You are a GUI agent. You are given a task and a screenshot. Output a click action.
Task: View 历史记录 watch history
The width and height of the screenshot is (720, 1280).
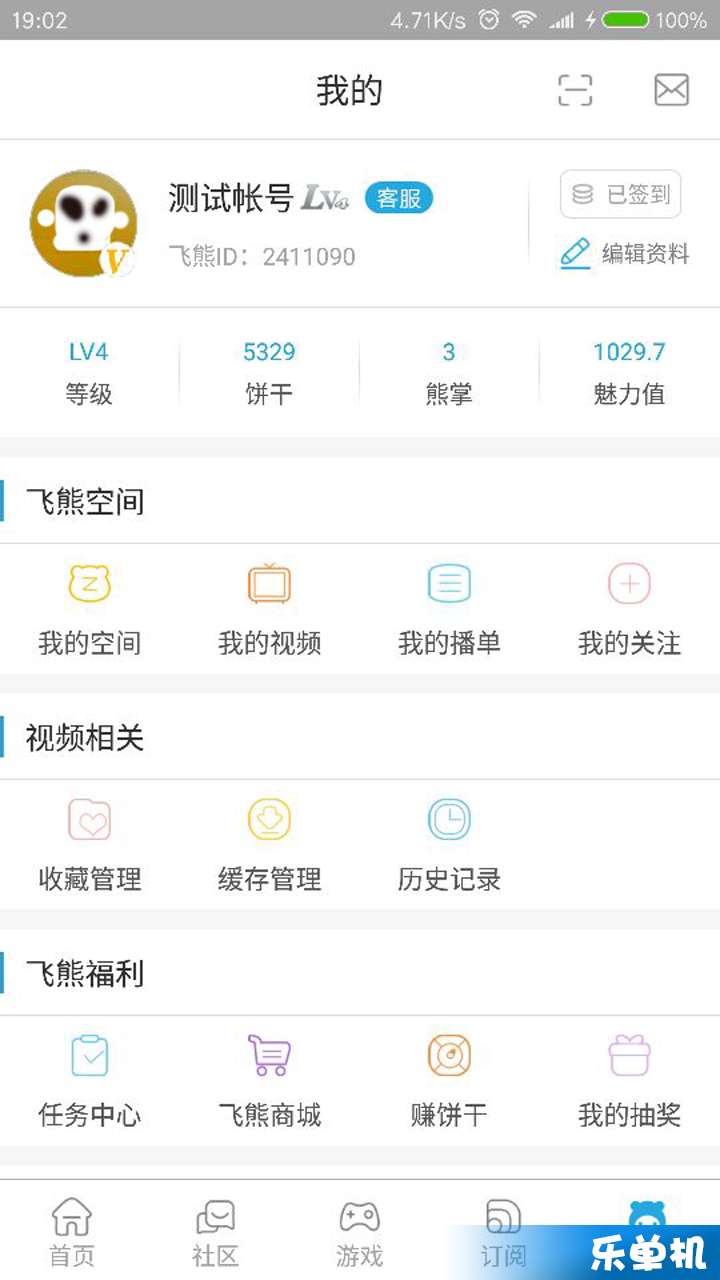pyautogui.click(x=449, y=844)
